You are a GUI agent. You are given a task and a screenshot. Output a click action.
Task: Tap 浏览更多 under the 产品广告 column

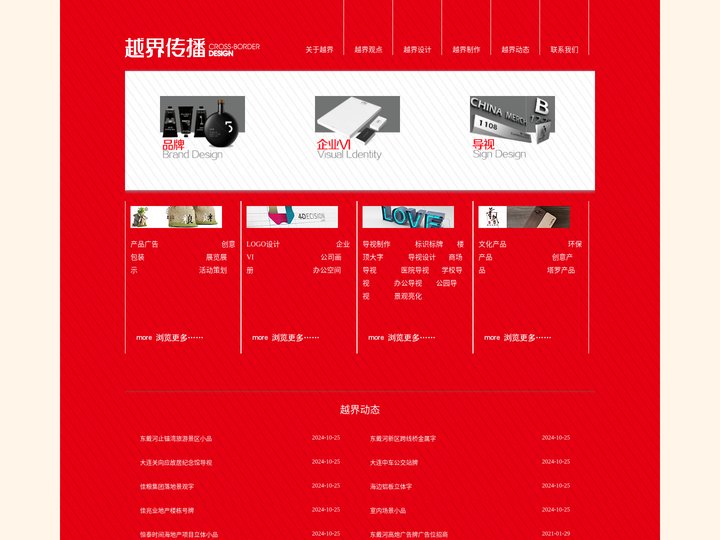pyautogui.click(x=179, y=338)
